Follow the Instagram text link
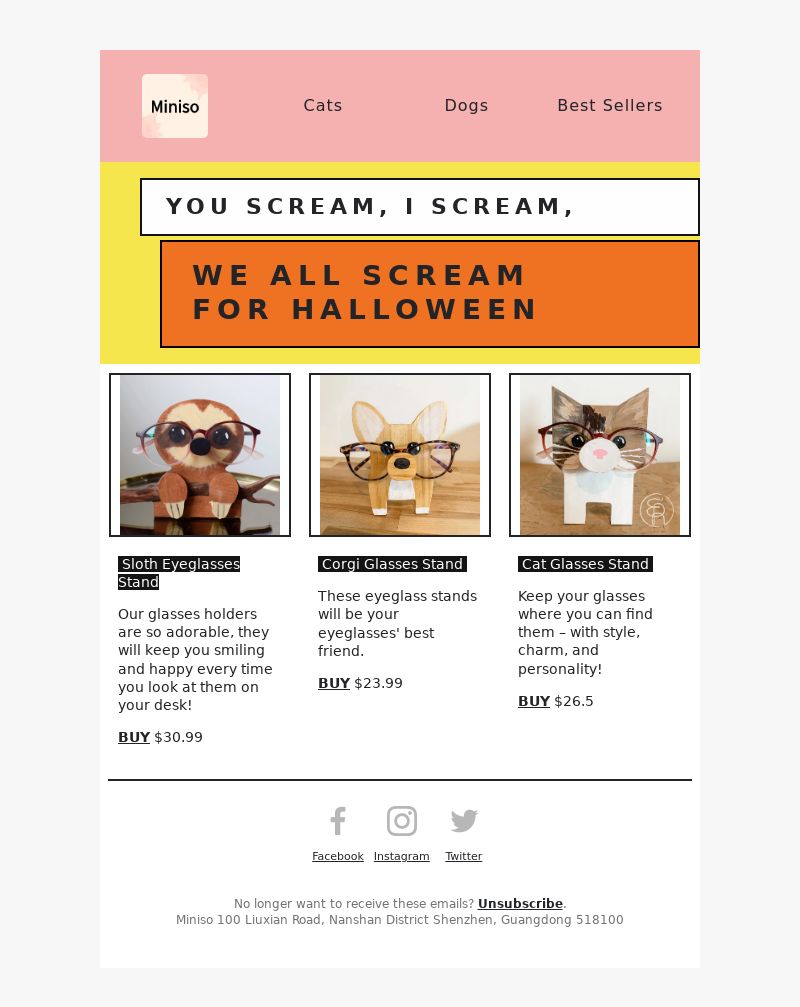The height and width of the screenshot is (1007, 800). click(x=402, y=856)
